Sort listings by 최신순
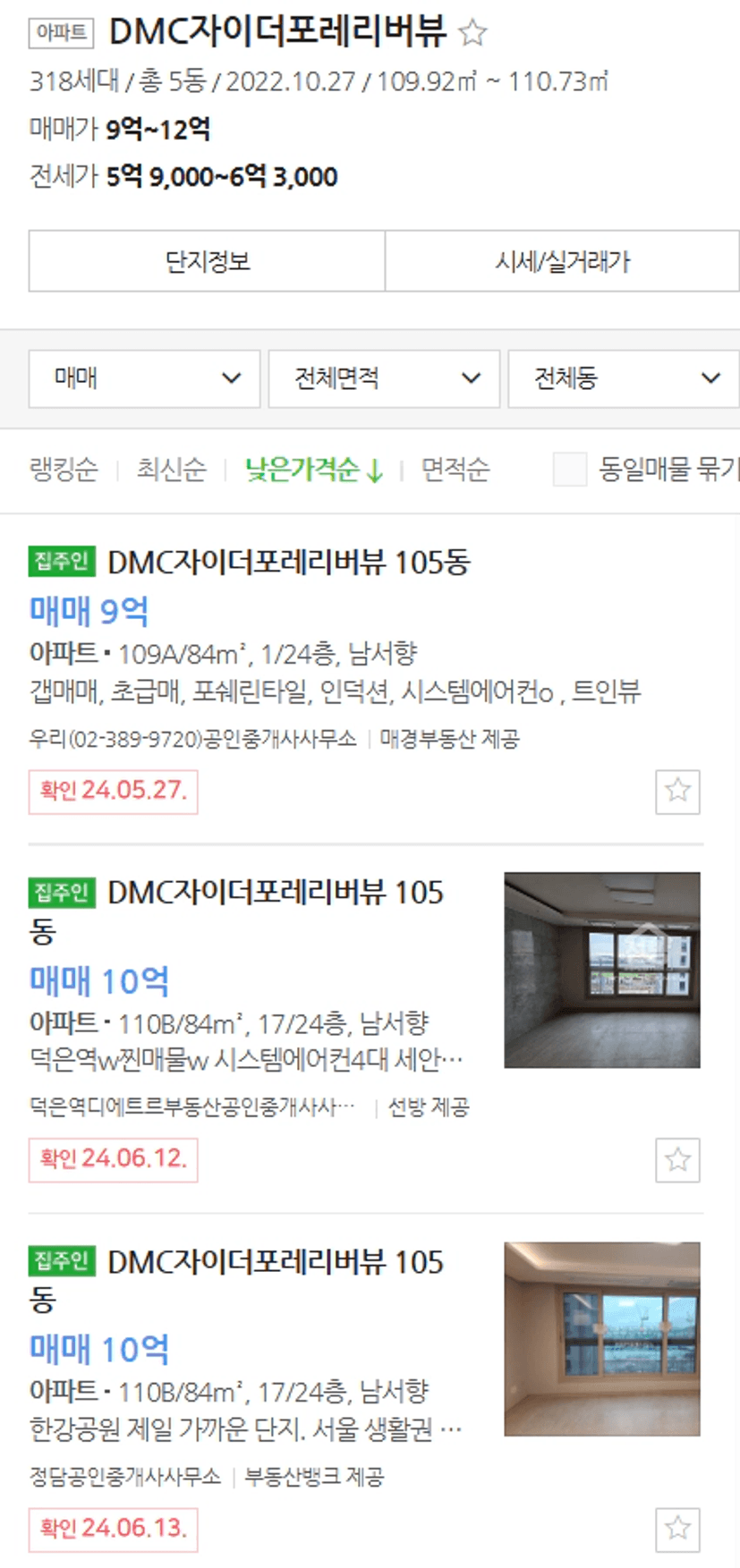 171,470
